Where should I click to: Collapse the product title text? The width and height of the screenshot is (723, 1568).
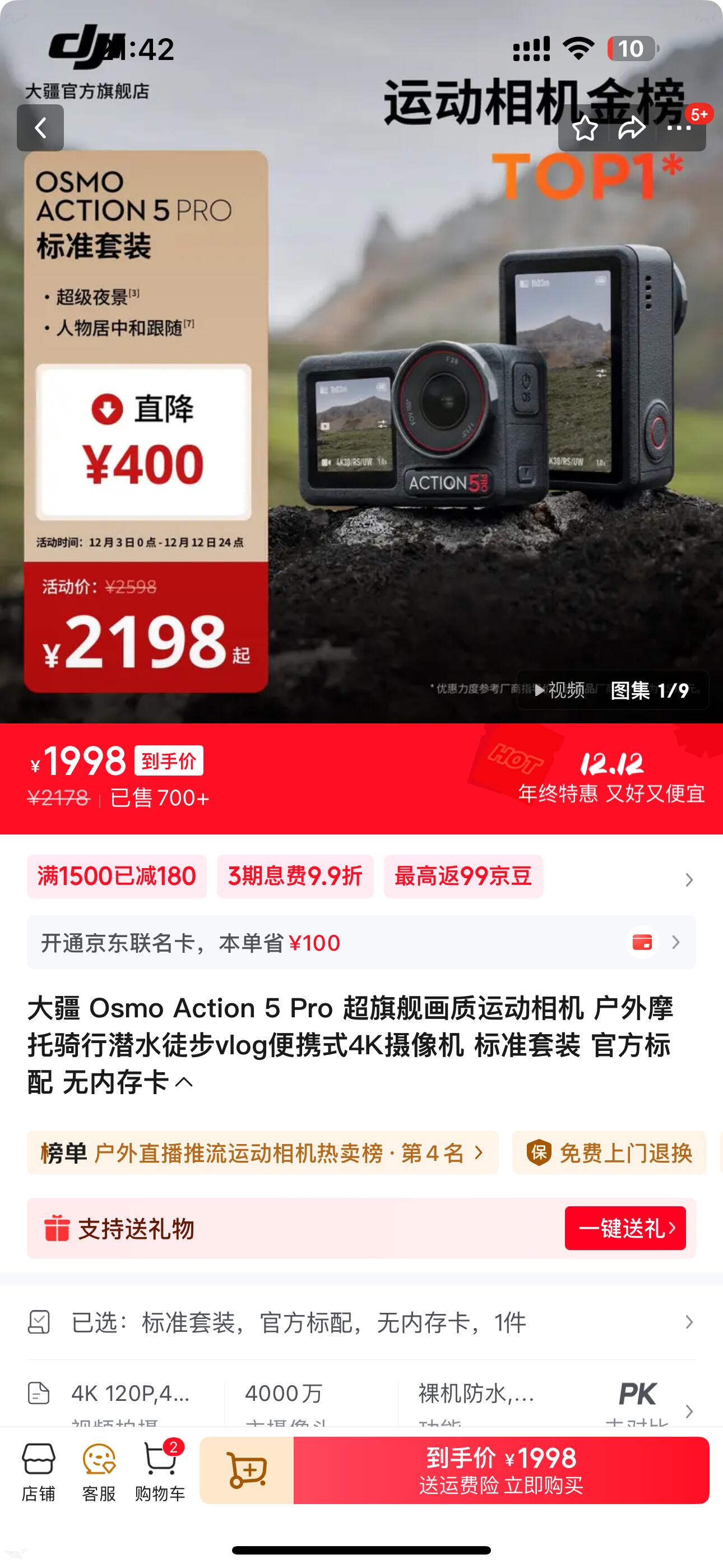coord(184,1082)
